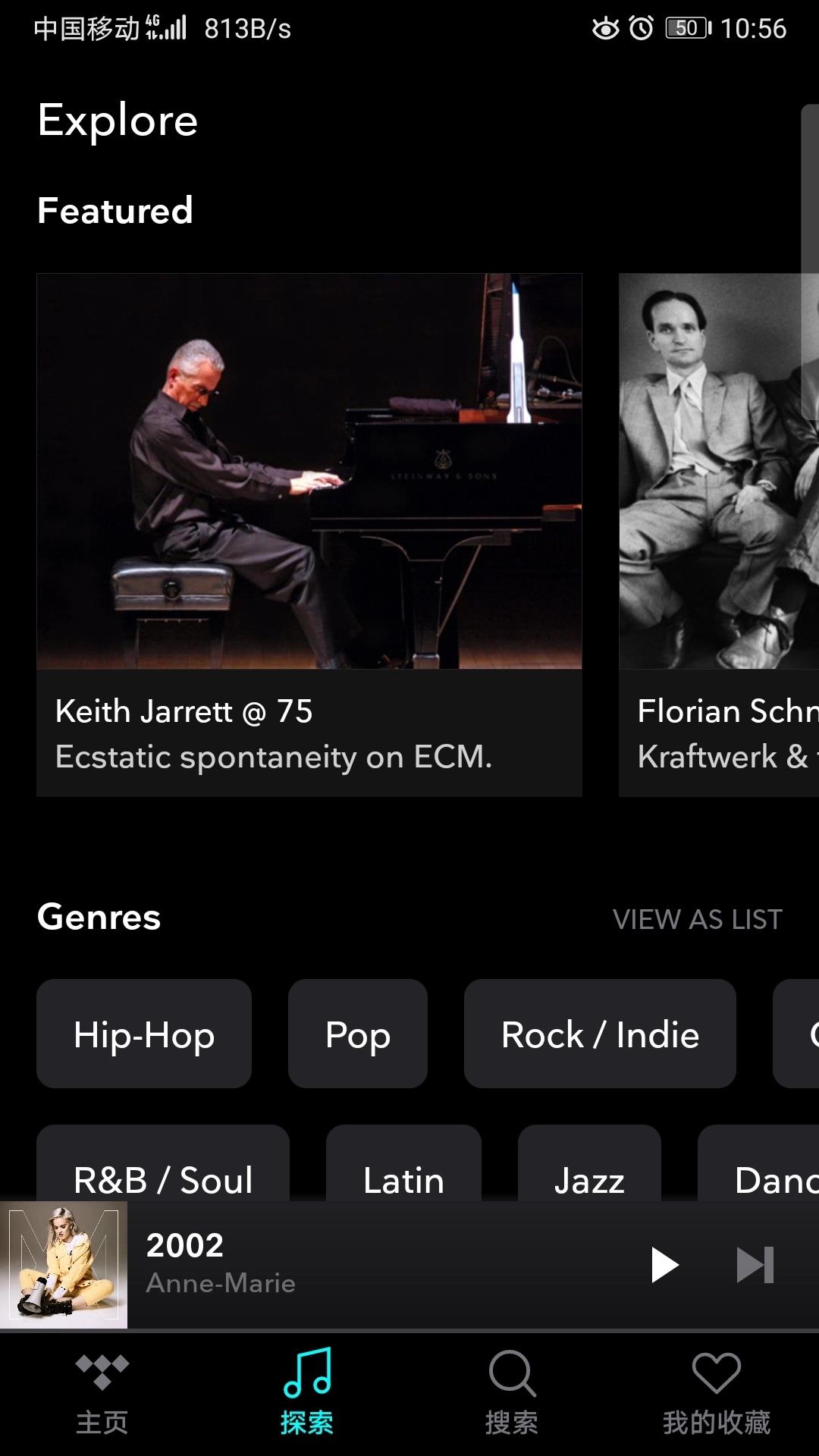Open the 我的收藏 collection tab

click(x=717, y=1394)
